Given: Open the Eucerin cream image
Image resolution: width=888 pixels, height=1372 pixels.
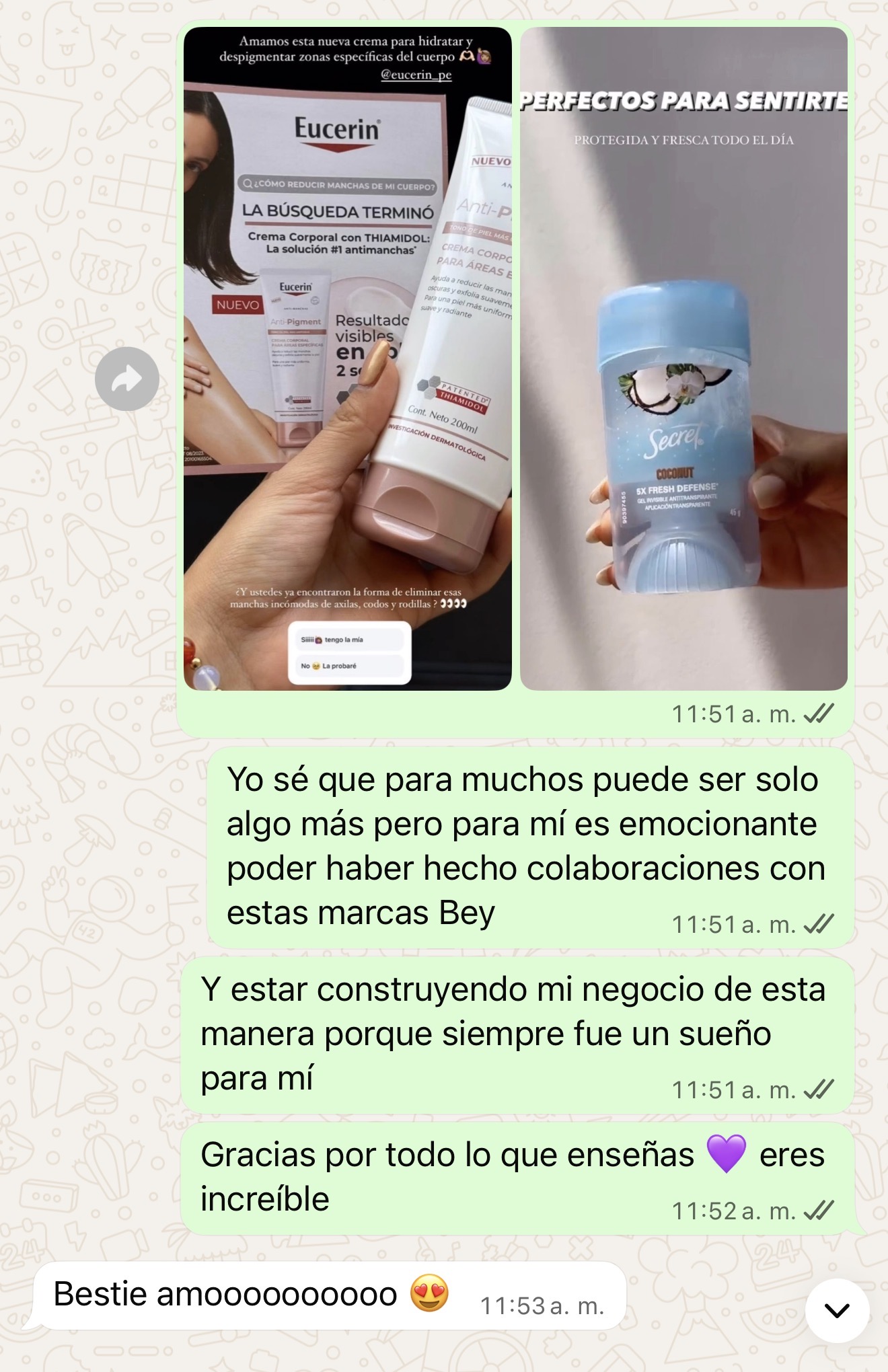Looking at the screenshot, I should (347, 358).
